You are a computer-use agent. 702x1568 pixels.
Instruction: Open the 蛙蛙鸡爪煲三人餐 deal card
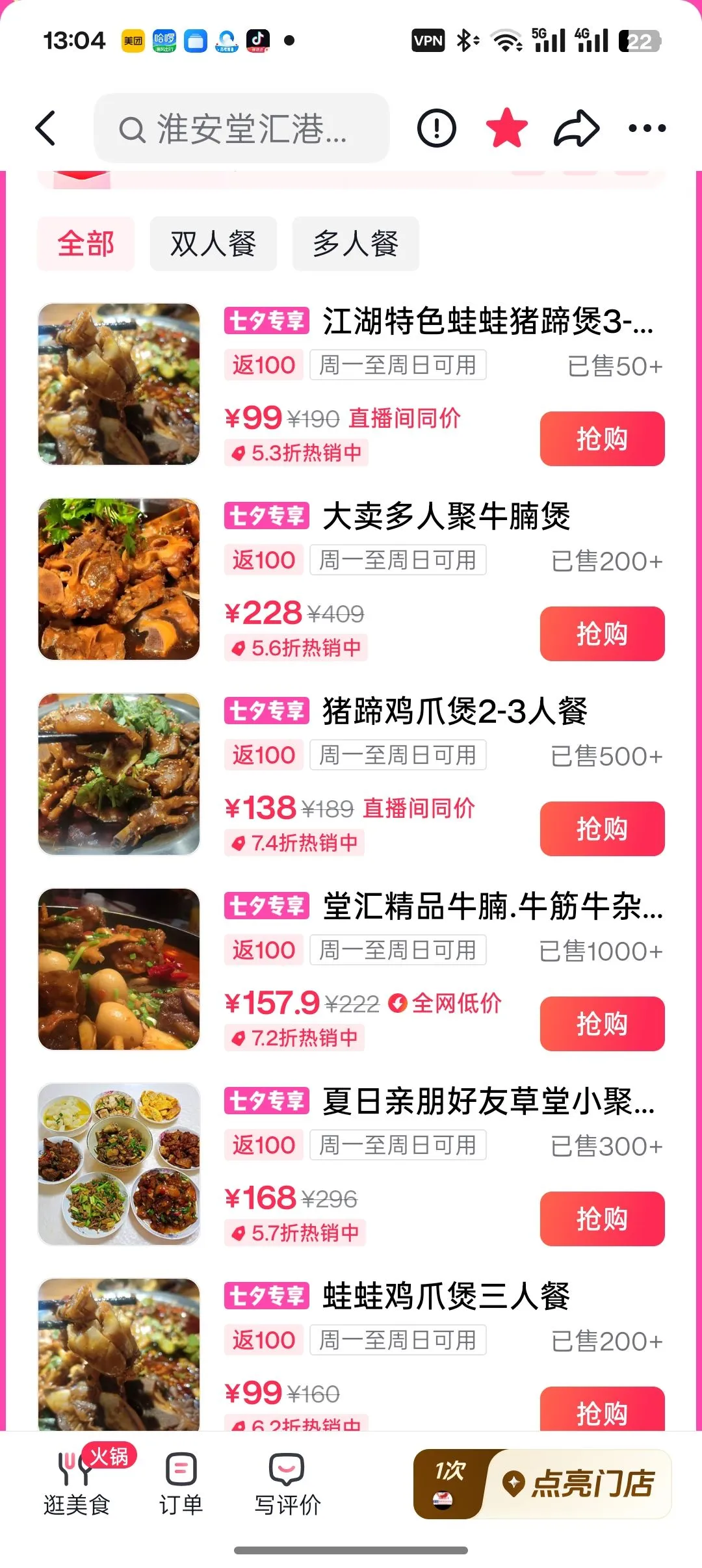[x=351, y=1355]
